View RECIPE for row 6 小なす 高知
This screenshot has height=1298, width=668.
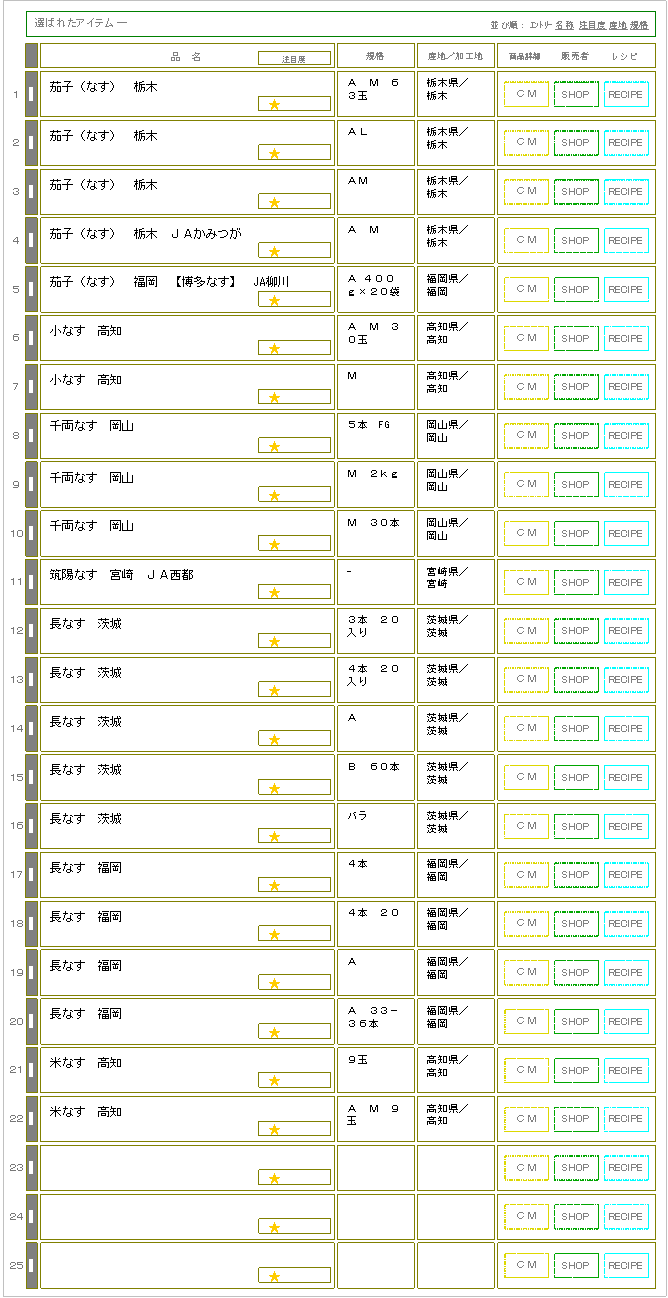(626, 339)
